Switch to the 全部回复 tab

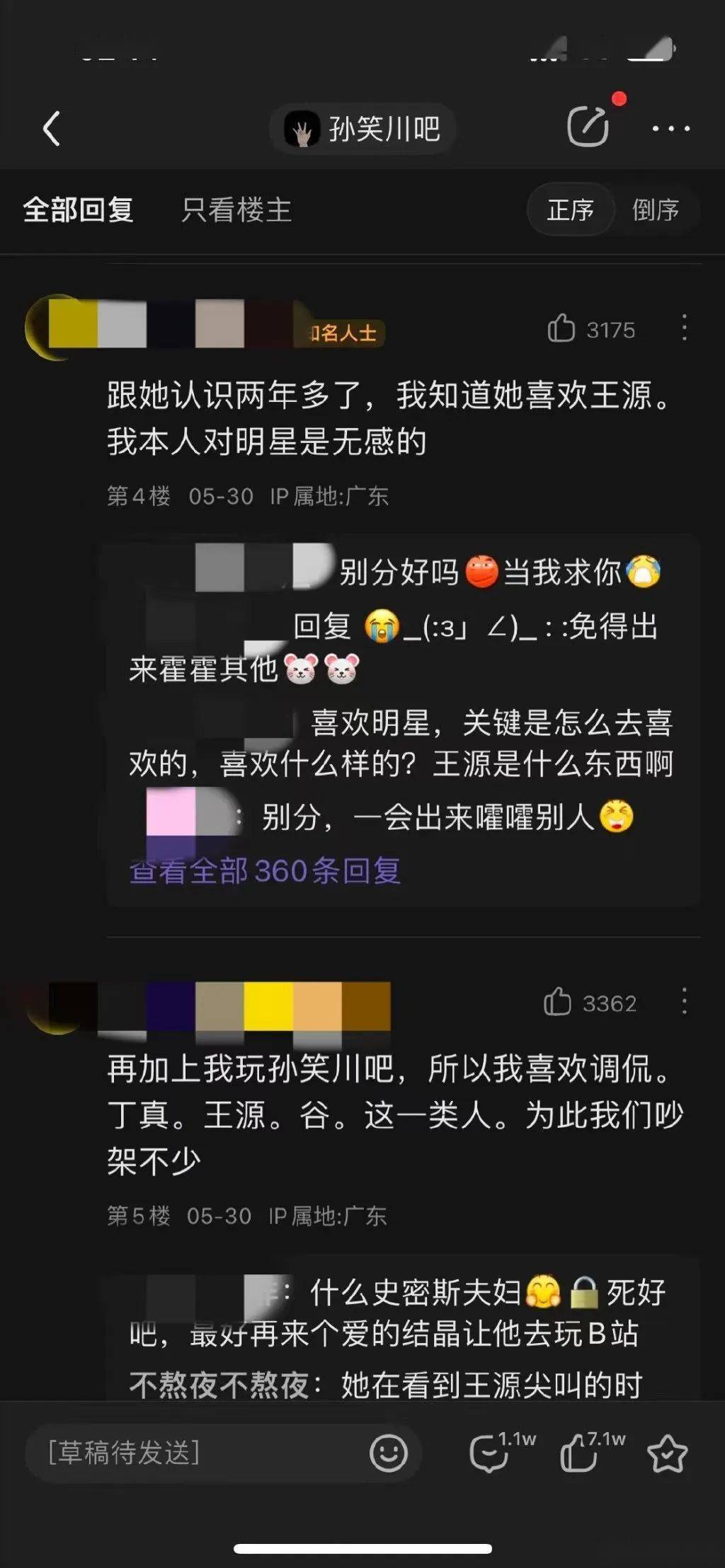[x=79, y=210]
